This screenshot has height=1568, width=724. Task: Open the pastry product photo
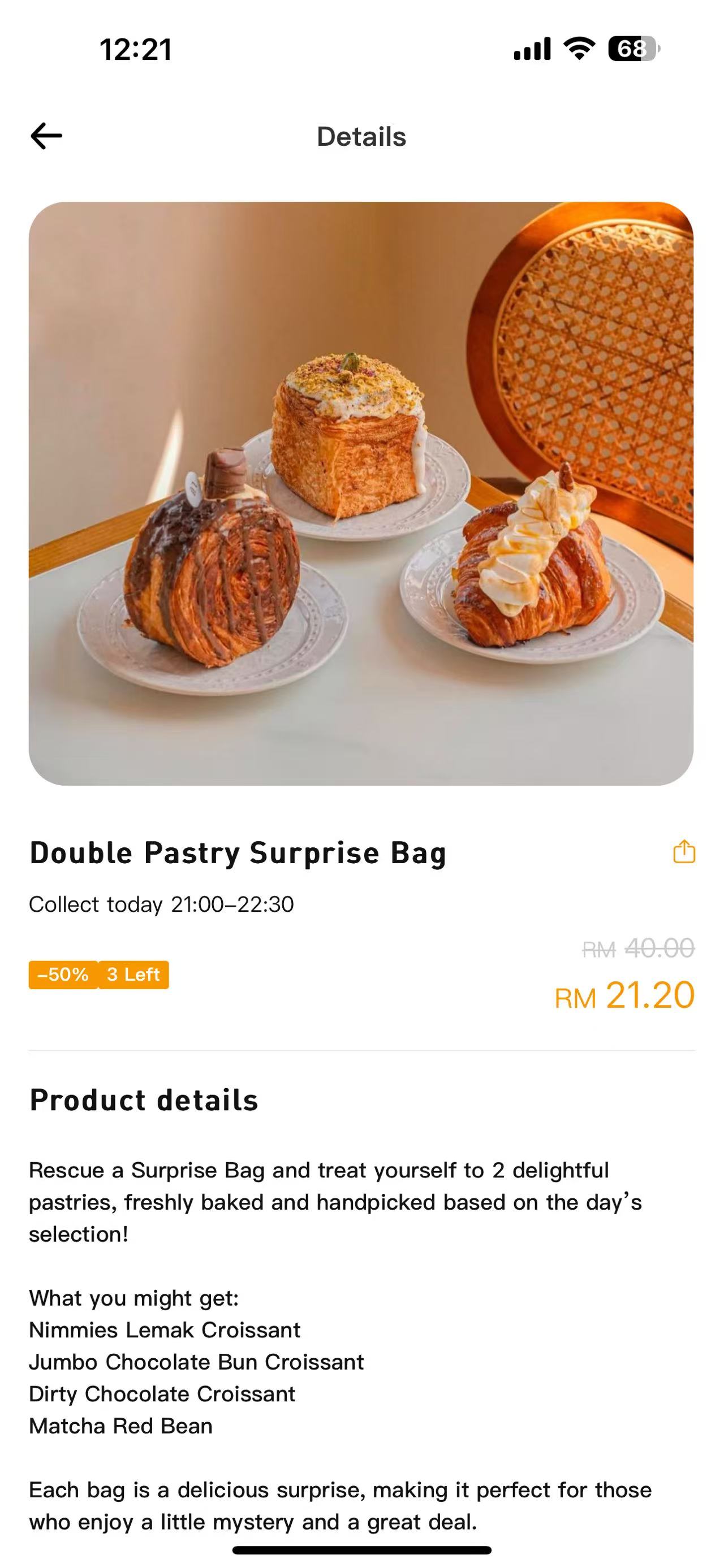pyautogui.click(x=361, y=493)
